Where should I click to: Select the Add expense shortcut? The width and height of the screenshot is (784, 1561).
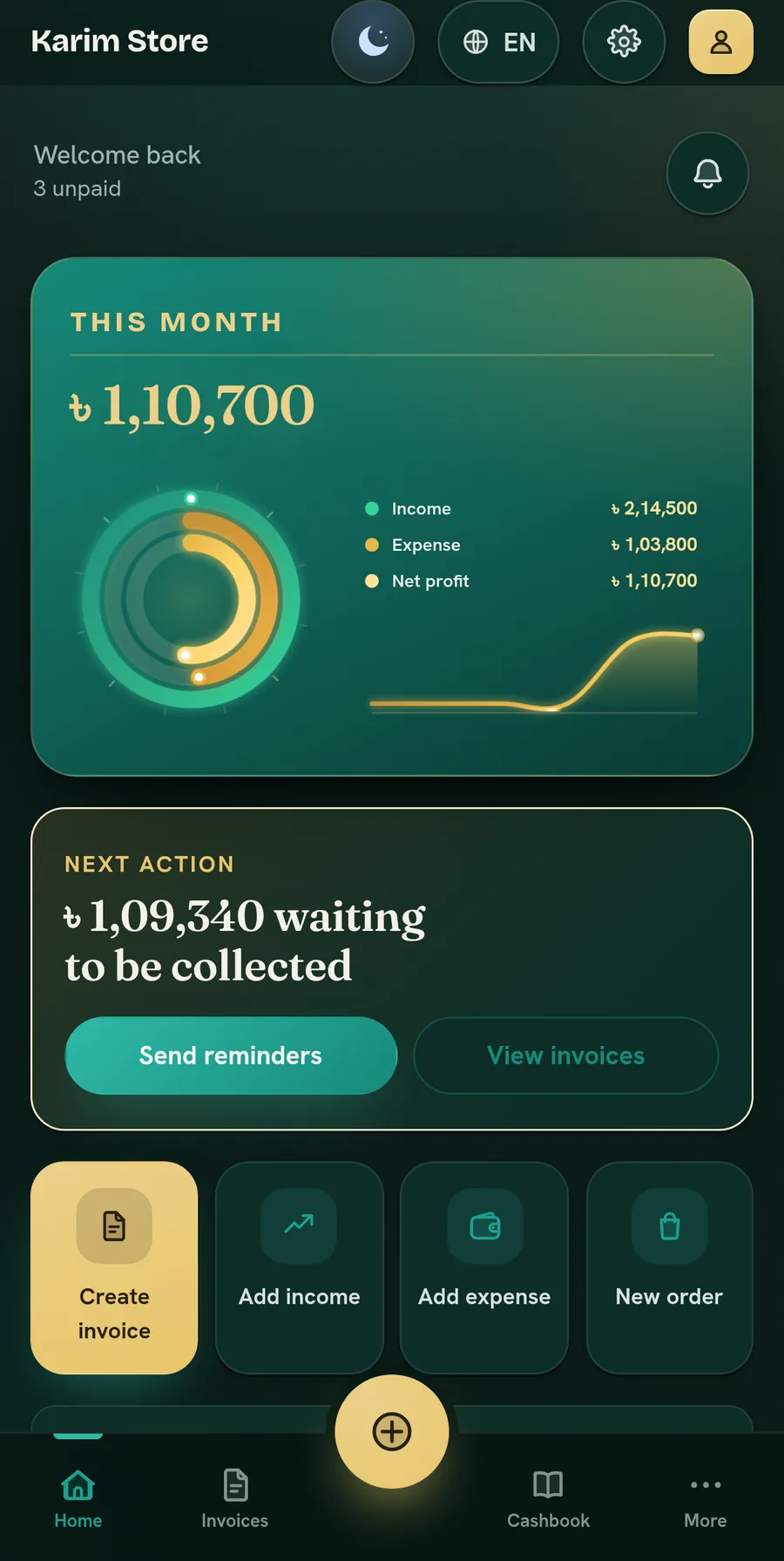coord(484,1267)
